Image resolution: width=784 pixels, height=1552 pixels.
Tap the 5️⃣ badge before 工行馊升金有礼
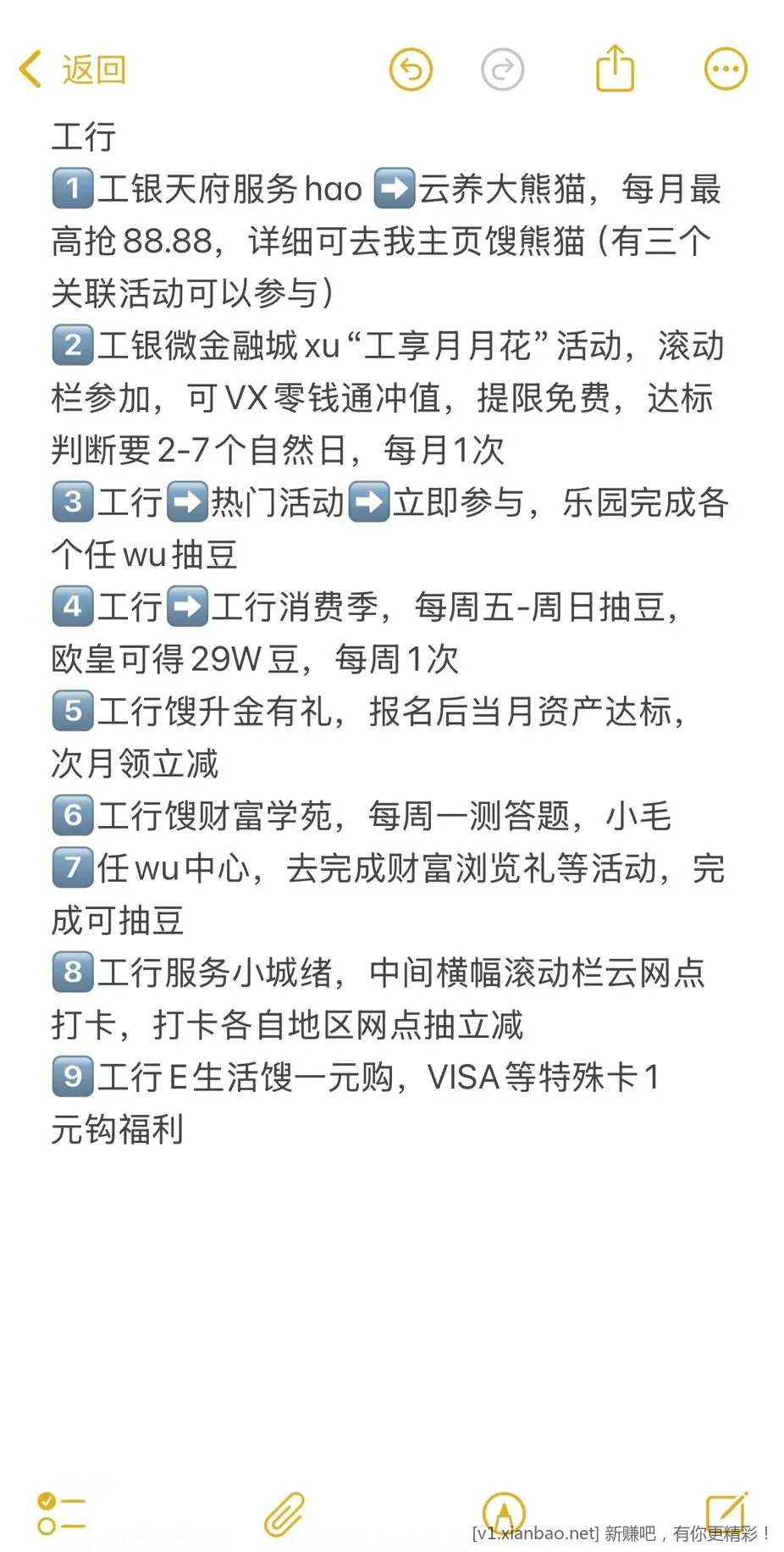point(72,712)
